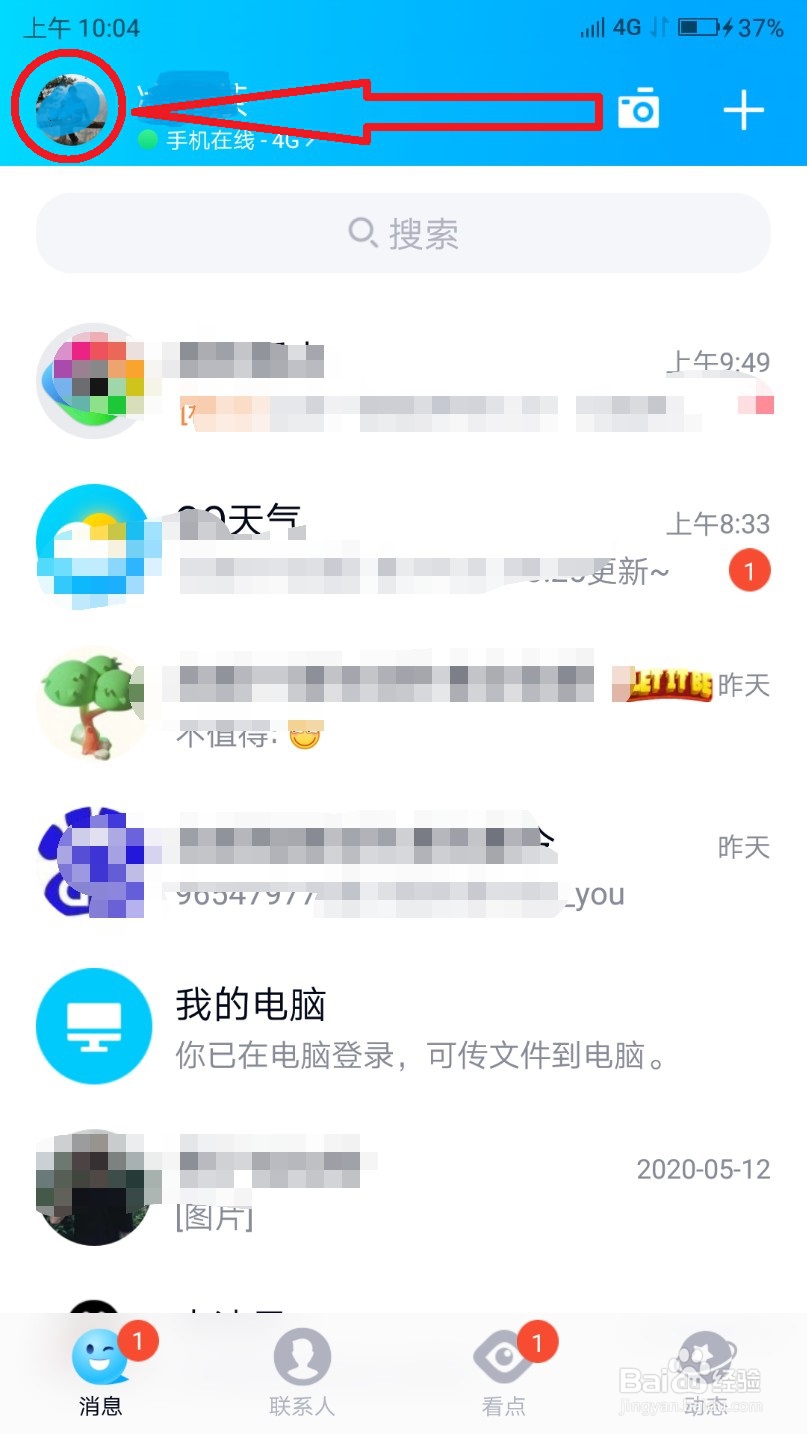Tap the red unread badge on QQ天气
Screen dimensions: 807x1434
tap(750, 568)
